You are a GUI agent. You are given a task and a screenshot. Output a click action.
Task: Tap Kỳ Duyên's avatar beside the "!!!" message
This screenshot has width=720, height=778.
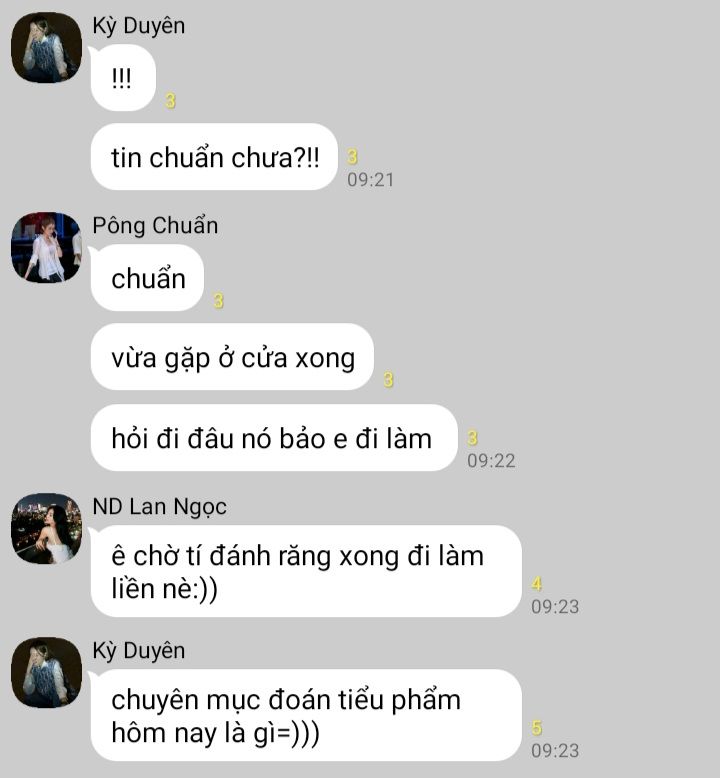click(x=46, y=47)
